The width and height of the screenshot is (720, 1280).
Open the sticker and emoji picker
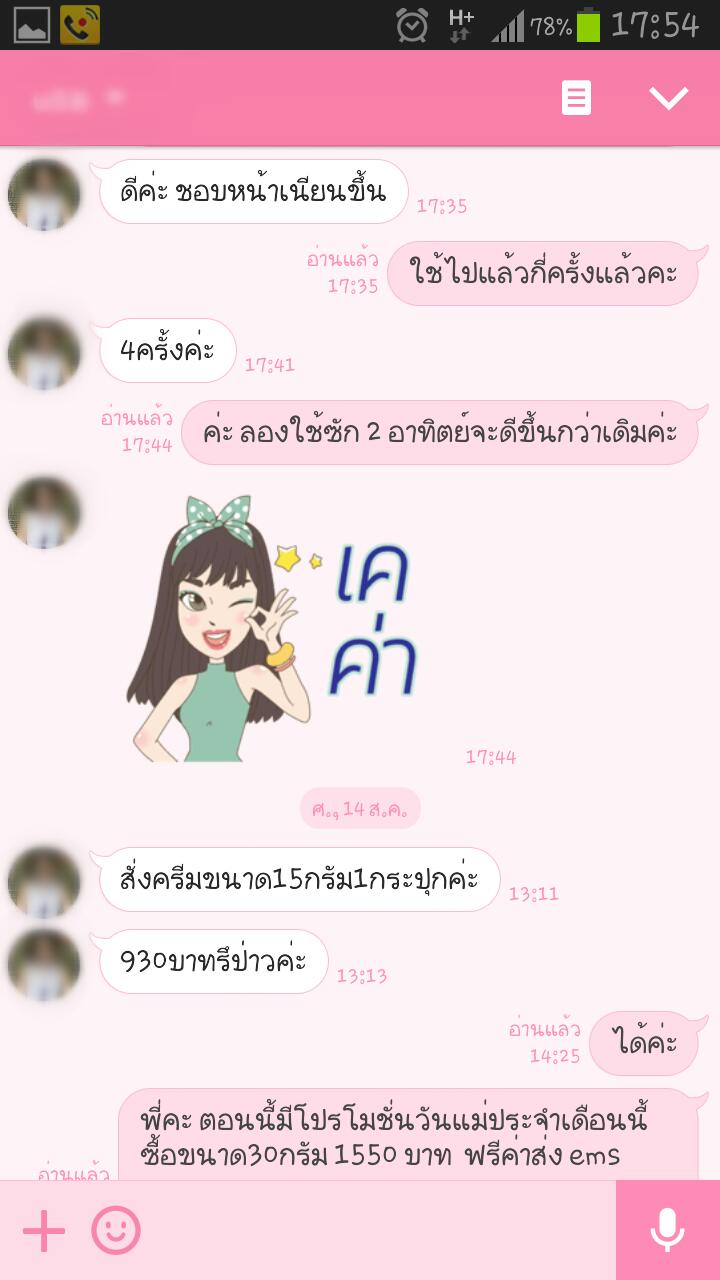tap(116, 1231)
